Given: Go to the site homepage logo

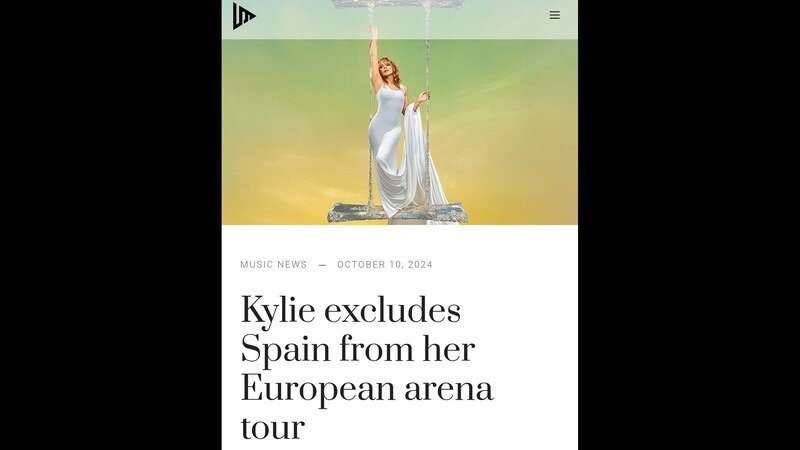Looking at the screenshot, I should 244,16.
